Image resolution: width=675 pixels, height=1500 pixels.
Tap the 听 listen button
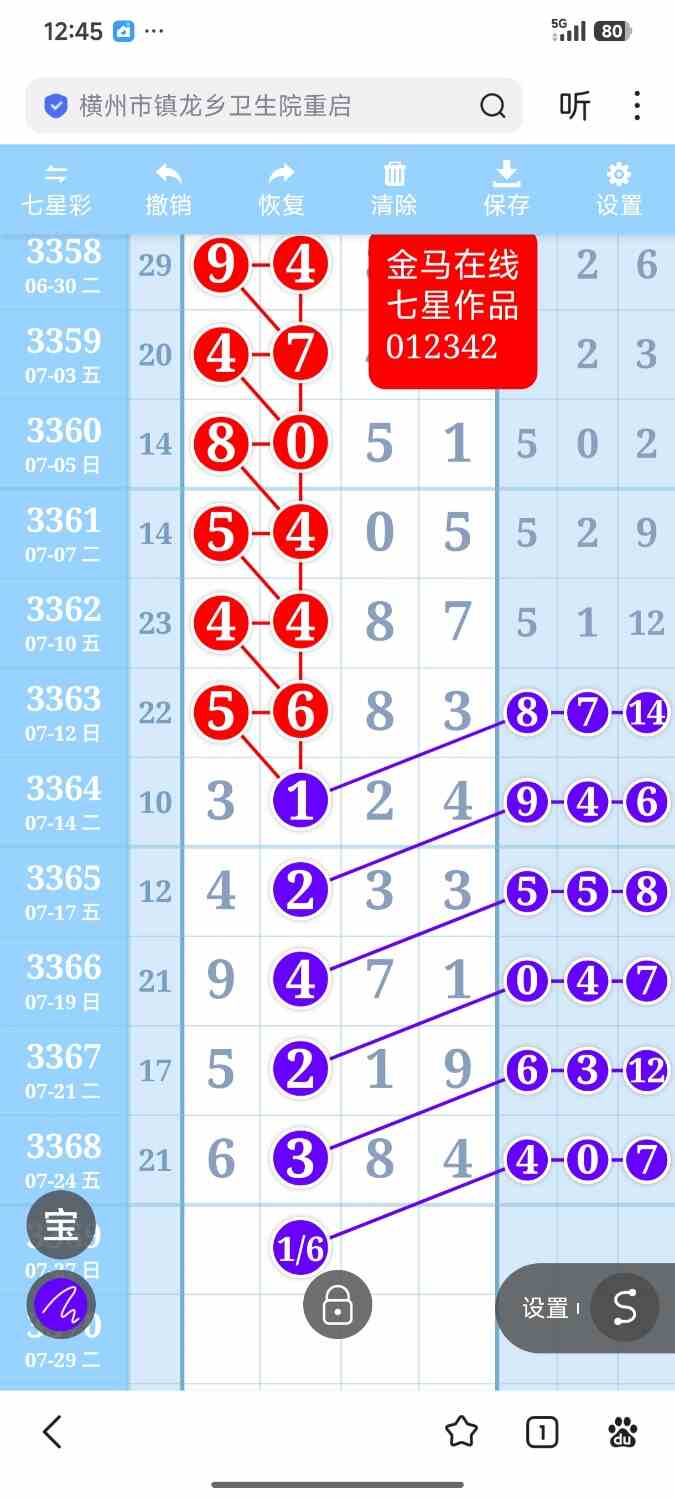[x=575, y=106]
